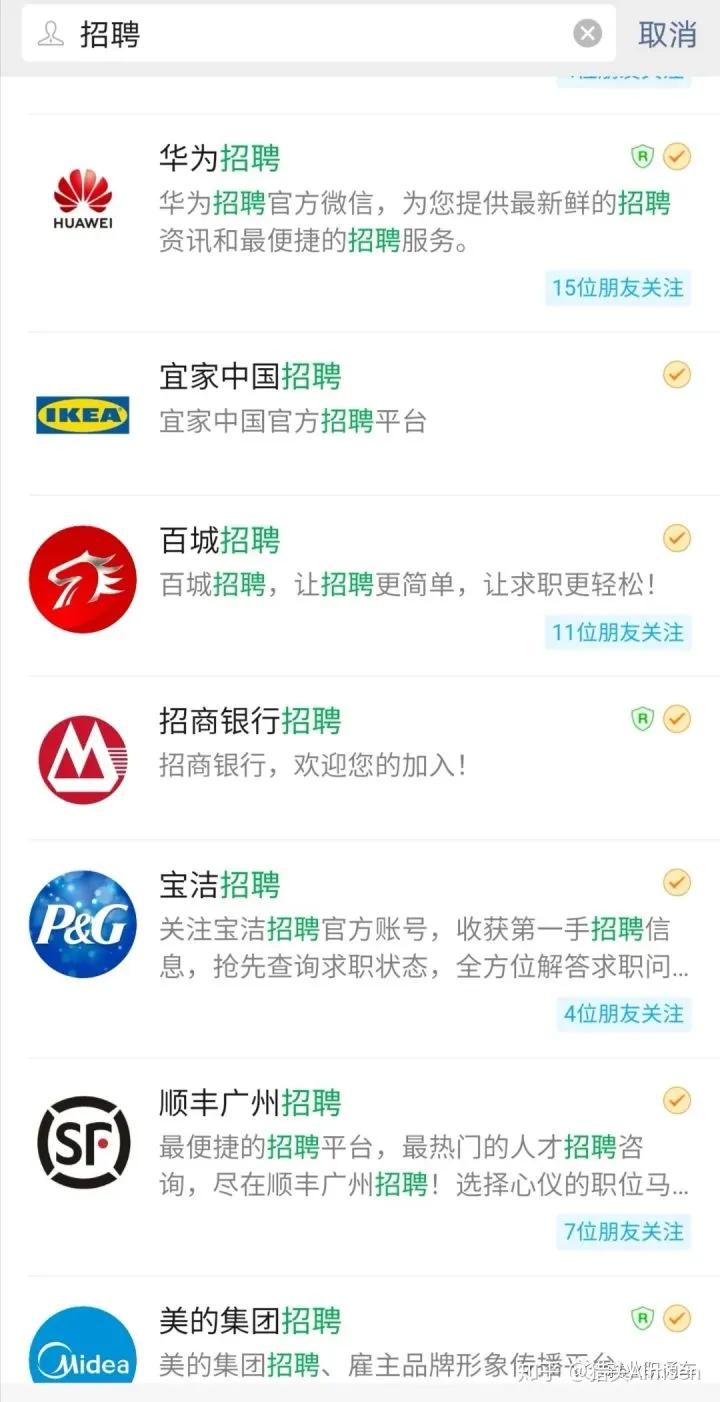Click the verified badge next to 华为招聘
Screen dimensions: 720x1402
pos(676,156)
